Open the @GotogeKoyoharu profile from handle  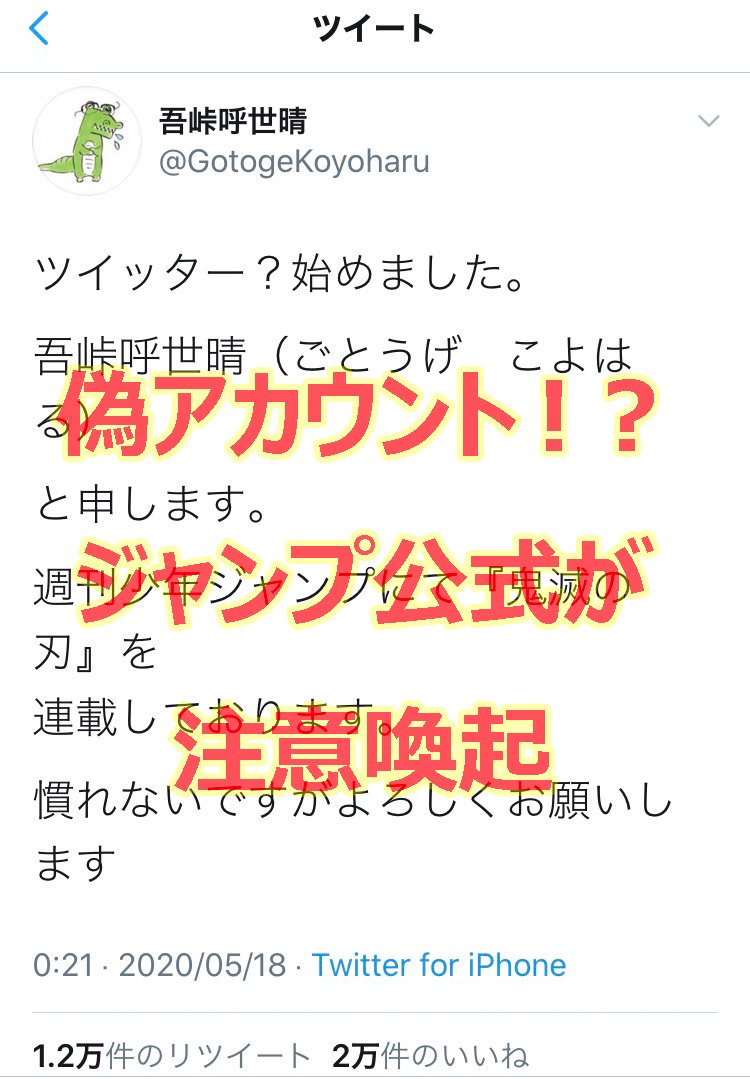(x=295, y=160)
